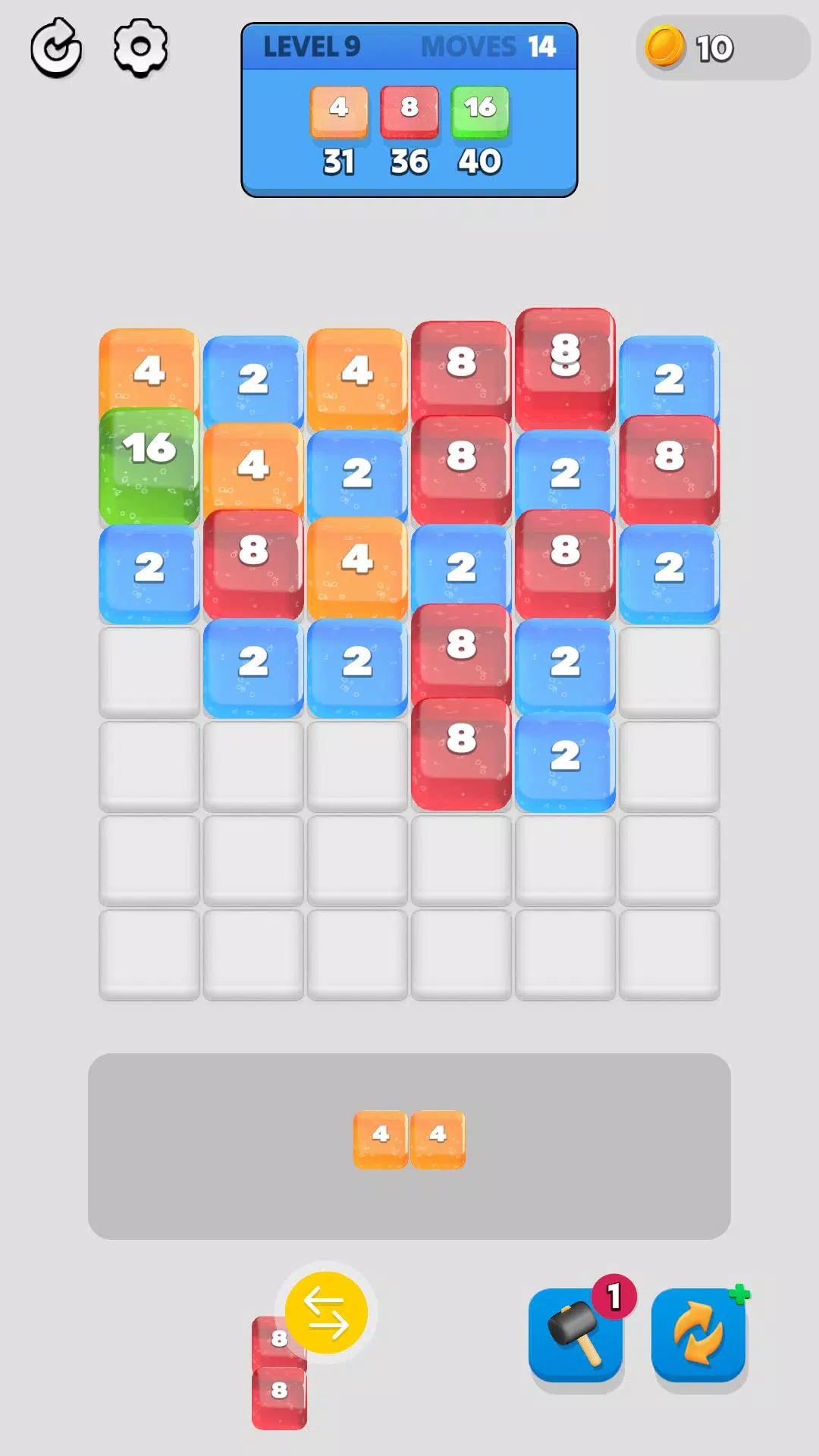819x1456 pixels.
Task: Open the coin balance showing 10
Action: [x=720, y=49]
